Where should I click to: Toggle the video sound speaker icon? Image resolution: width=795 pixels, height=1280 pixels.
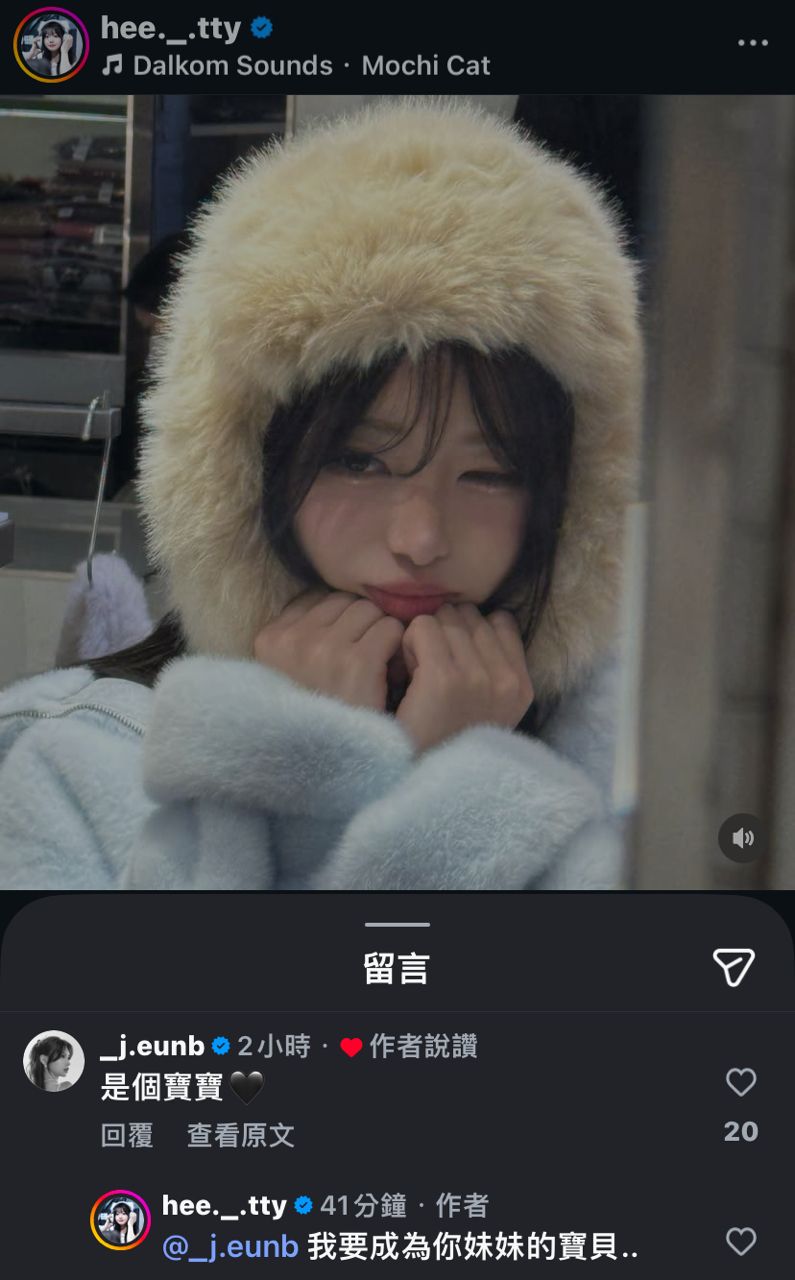pyautogui.click(x=743, y=838)
